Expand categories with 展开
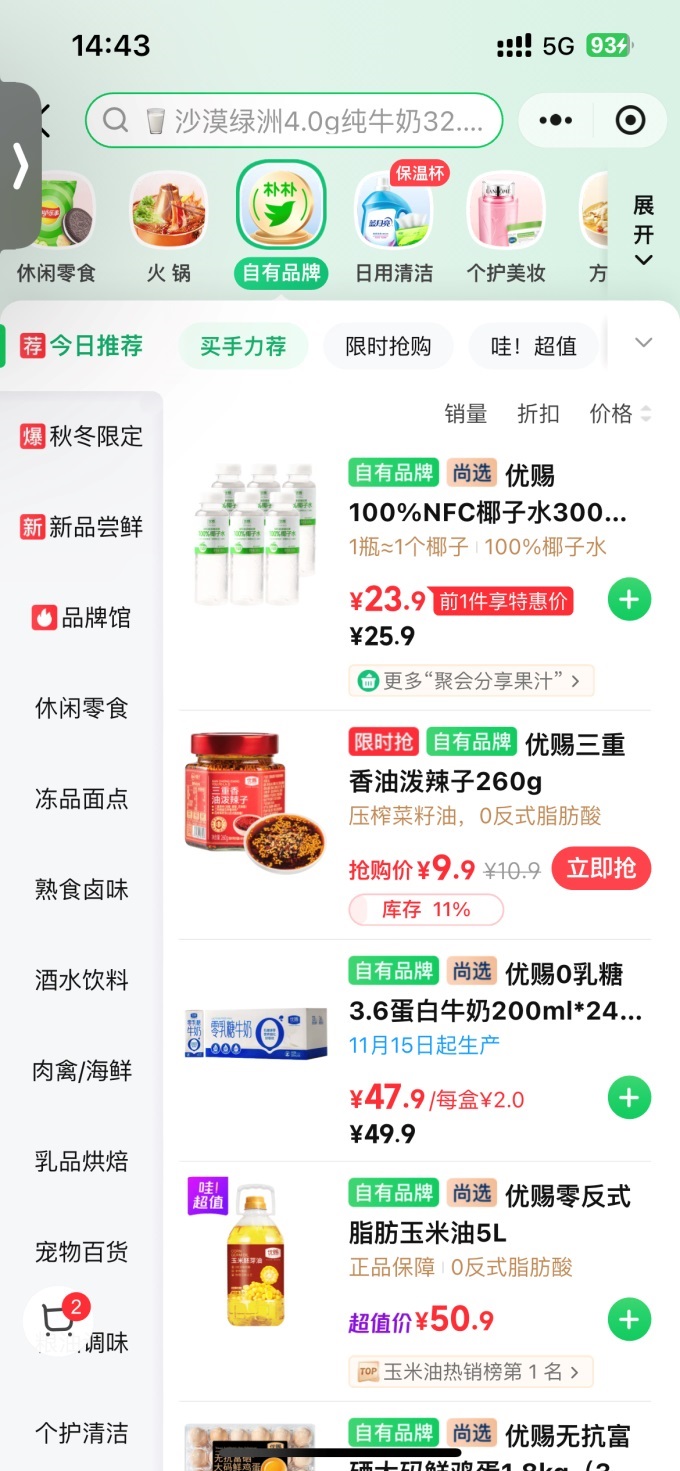The image size is (680, 1471). click(643, 232)
